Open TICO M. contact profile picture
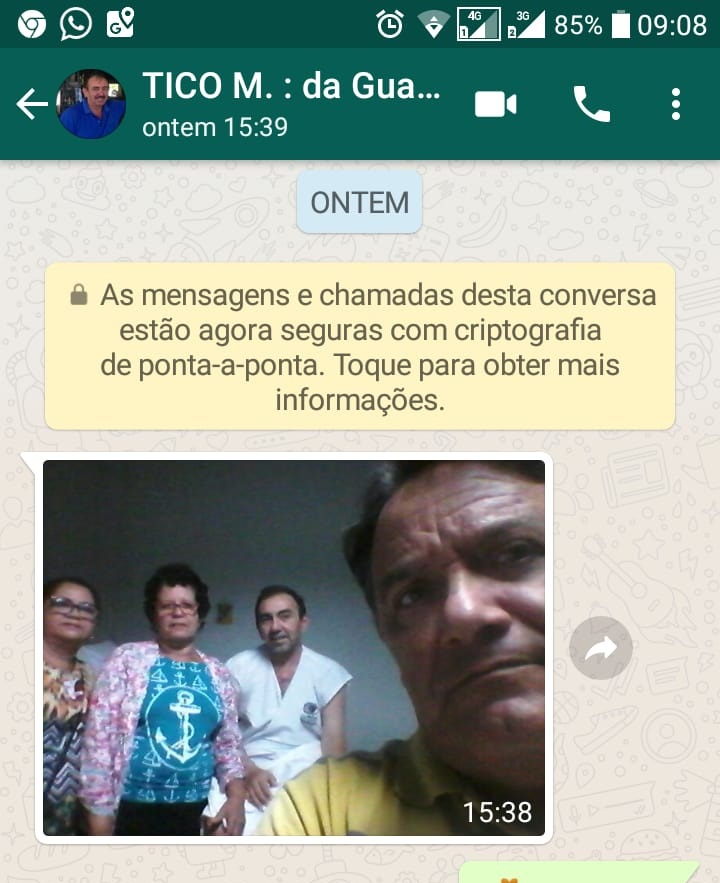720x883 pixels. pyautogui.click(x=92, y=104)
